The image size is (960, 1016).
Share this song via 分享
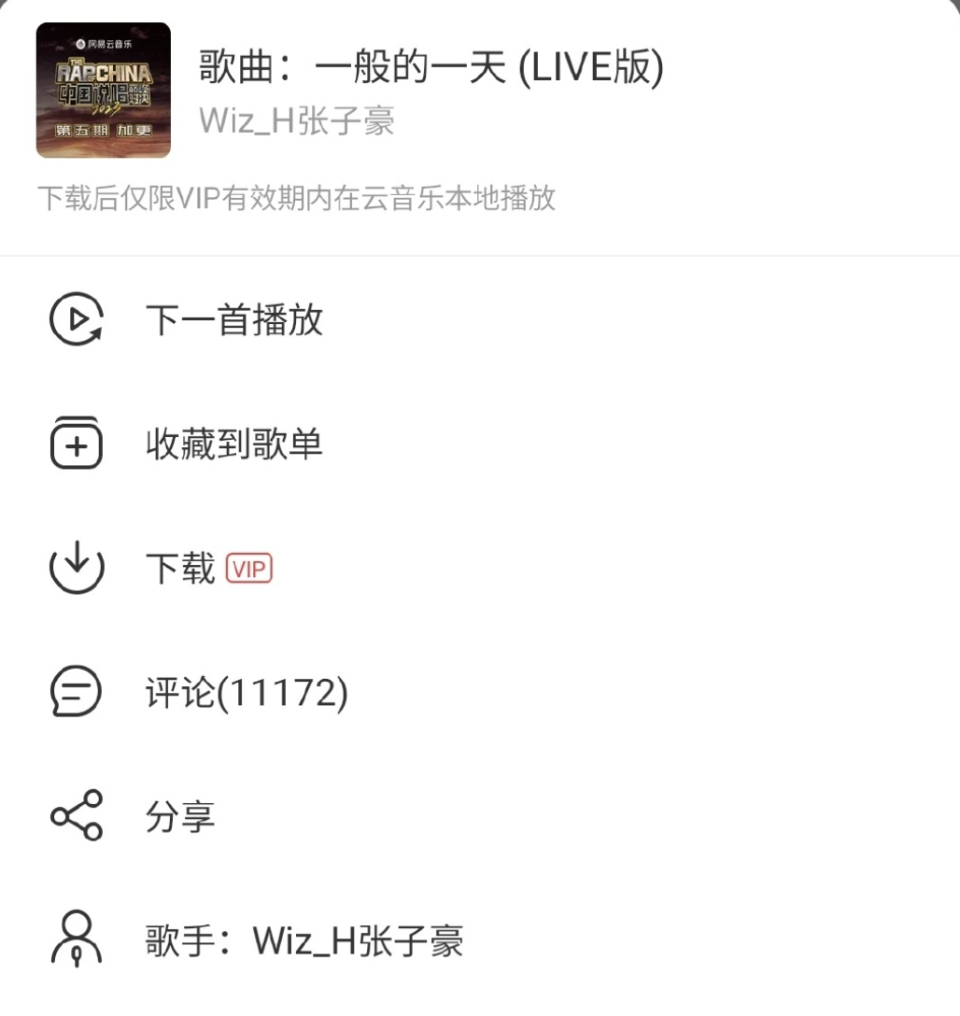click(180, 816)
